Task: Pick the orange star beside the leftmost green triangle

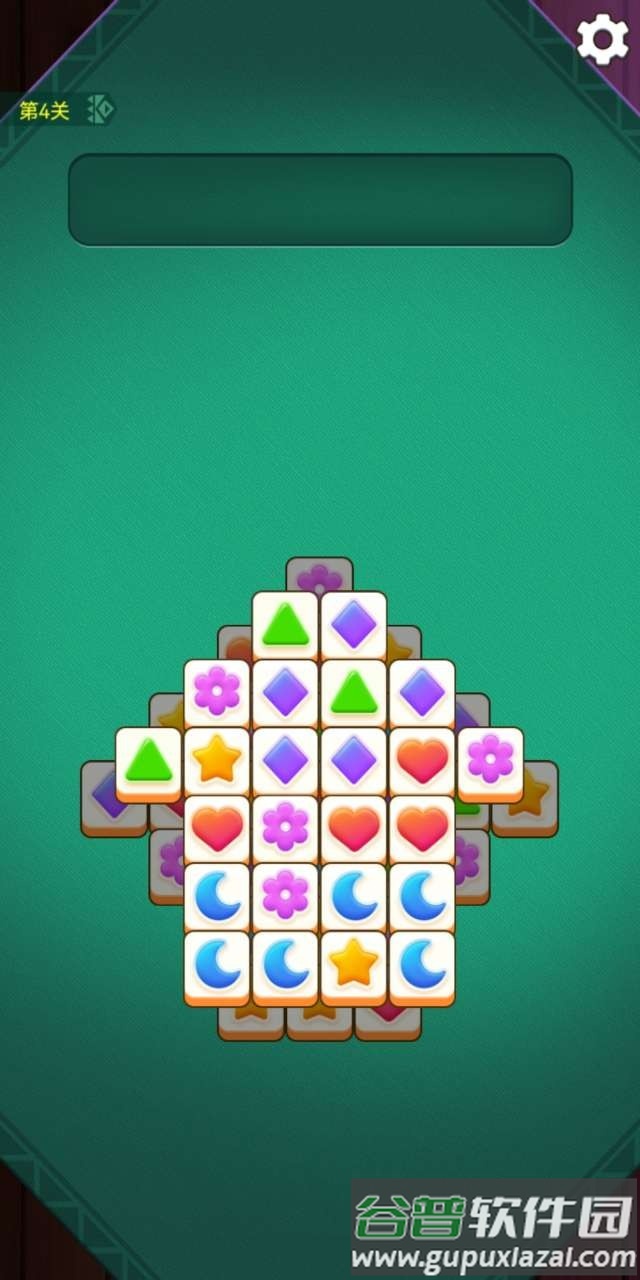Action: tap(217, 759)
